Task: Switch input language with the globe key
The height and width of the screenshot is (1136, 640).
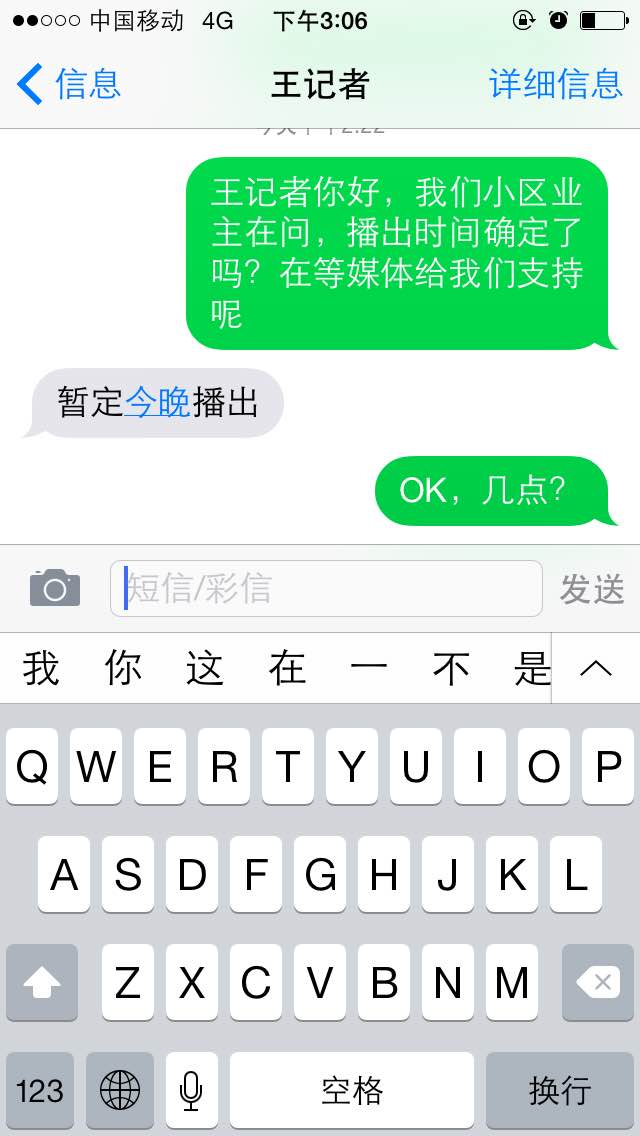Action: (x=120, y=1090)
